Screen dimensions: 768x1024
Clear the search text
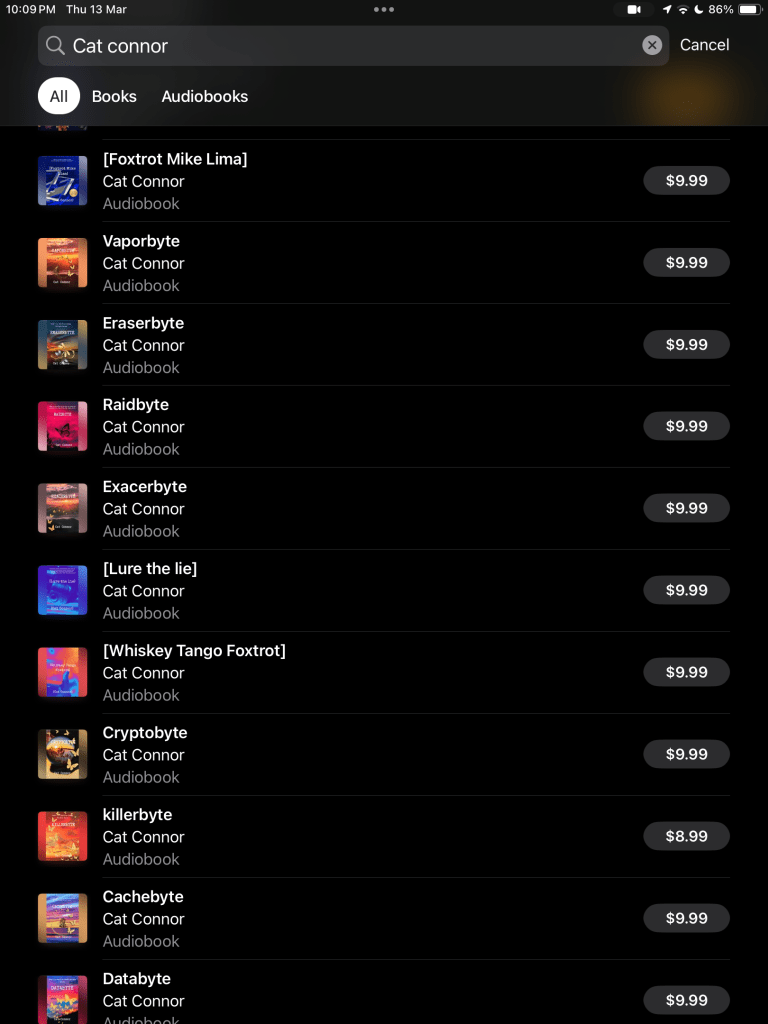pyautogui.click(x=652, y=46)
